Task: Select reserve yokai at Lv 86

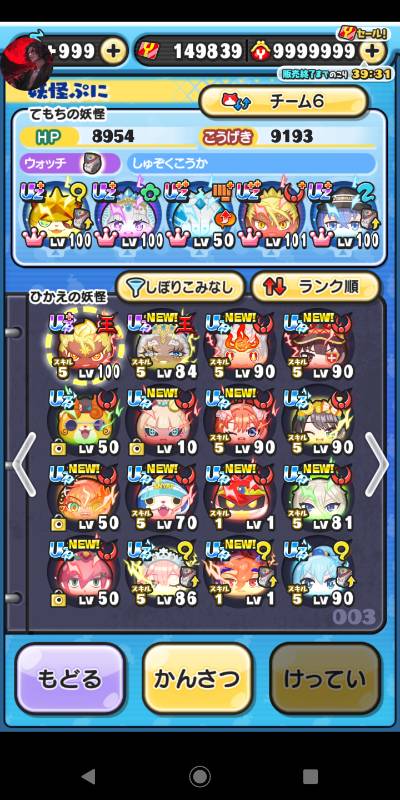Action: pos(162,572)
